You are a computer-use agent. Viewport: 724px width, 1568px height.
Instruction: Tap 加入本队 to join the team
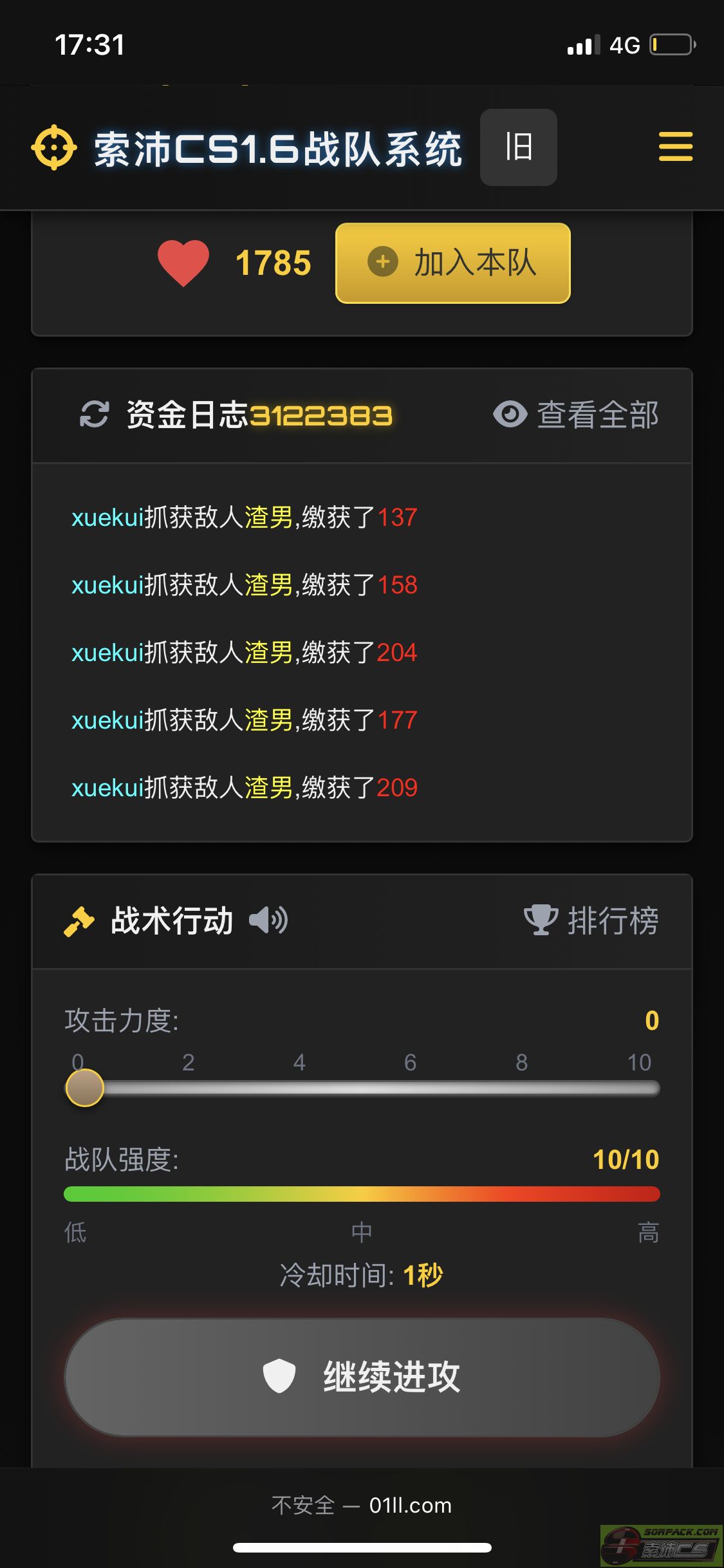pyautogui.click(x=452, y=263)
